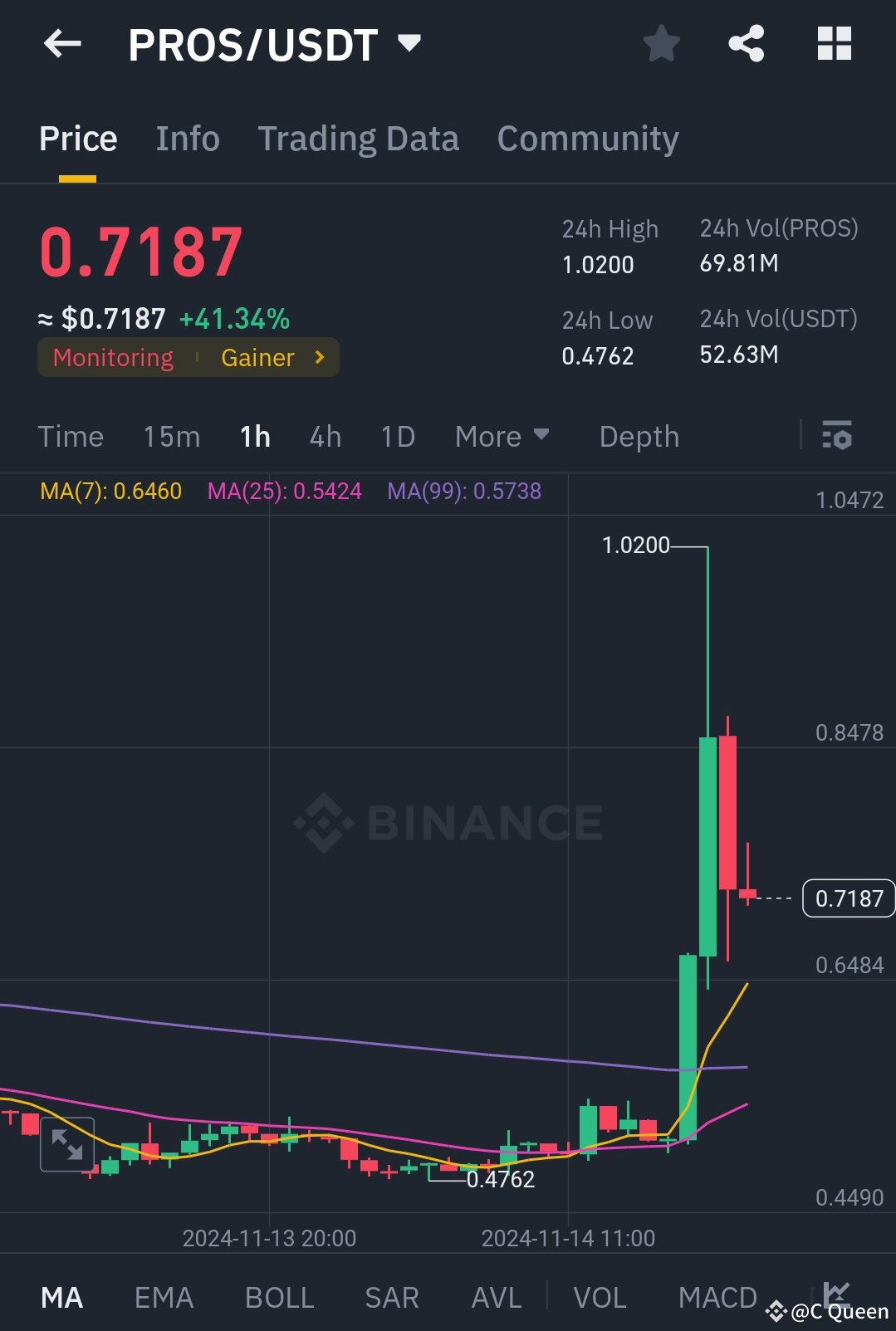Viewport: 896px width, 1331px height.
Task: Switch to the Trading Data tab
Action: point(359,138)
